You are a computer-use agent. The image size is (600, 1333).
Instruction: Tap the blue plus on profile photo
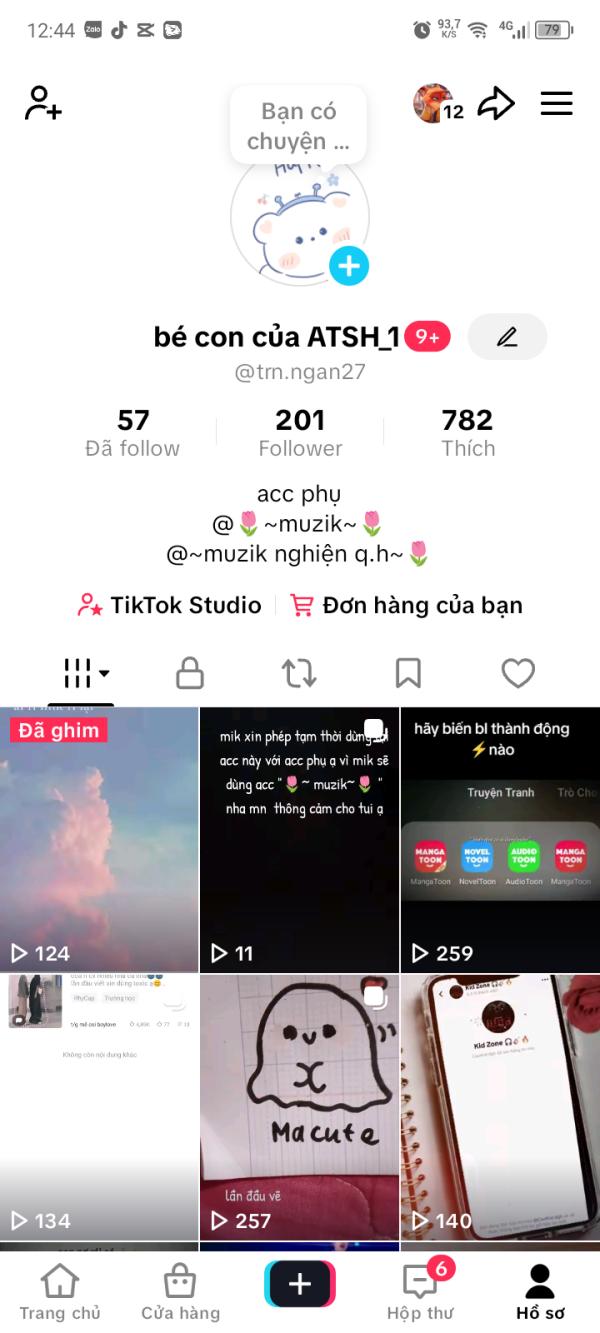pos(349,265)
